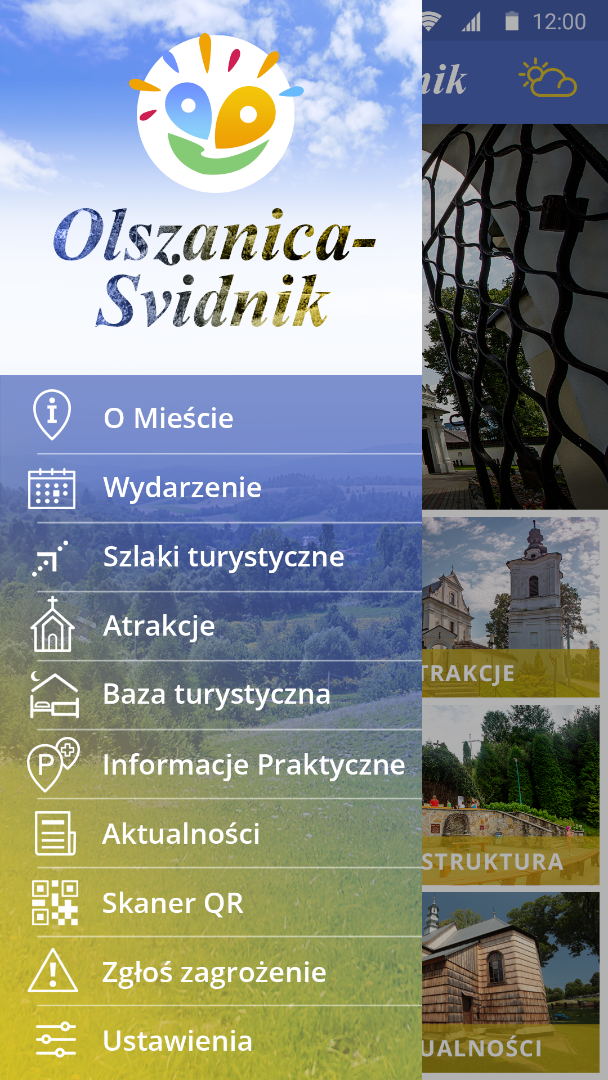The height and width of the screenshot is (1080, 608).
Task: Go to Ustawienia settings
Action: [177, 1042]
